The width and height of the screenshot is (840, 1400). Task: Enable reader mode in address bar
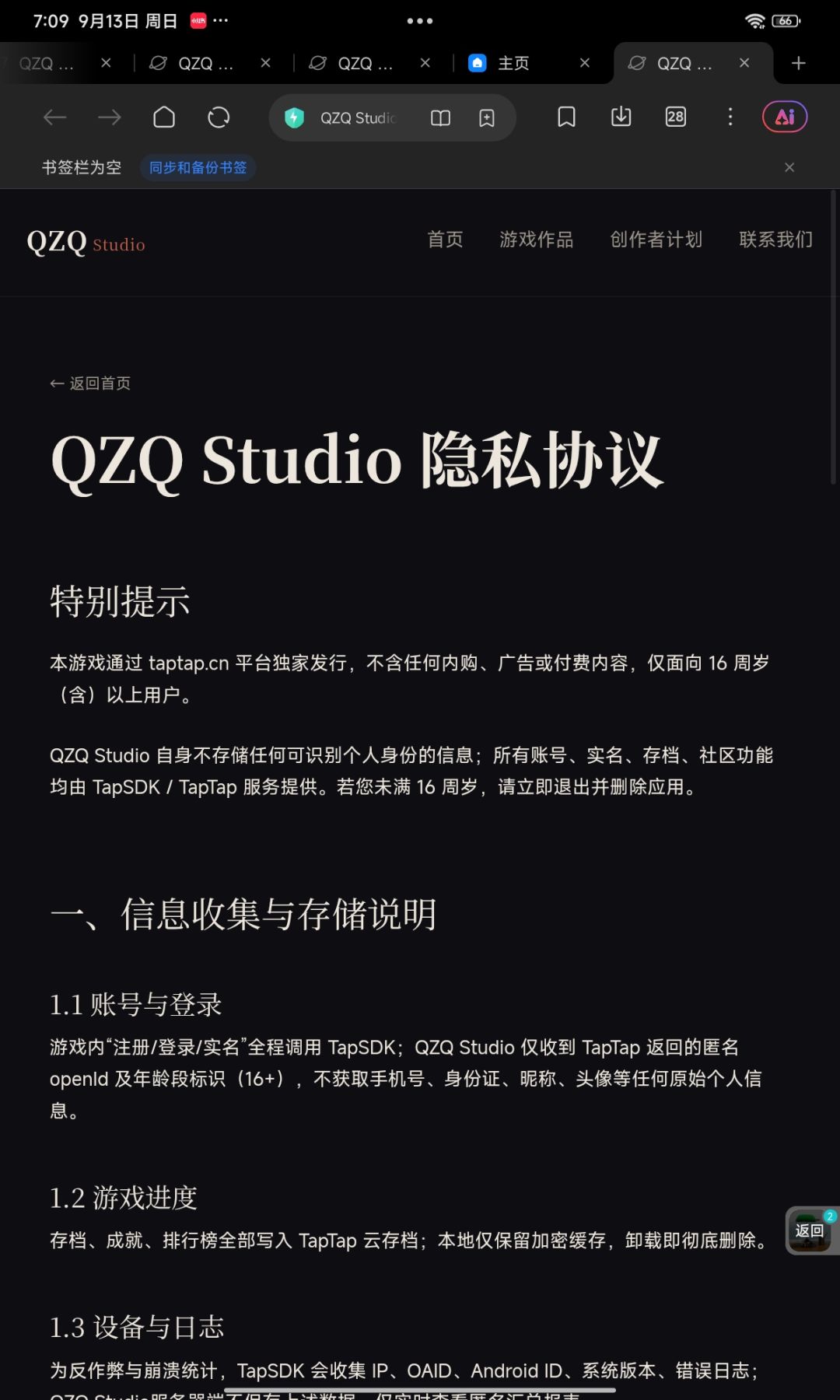click(x=440, y=118)
